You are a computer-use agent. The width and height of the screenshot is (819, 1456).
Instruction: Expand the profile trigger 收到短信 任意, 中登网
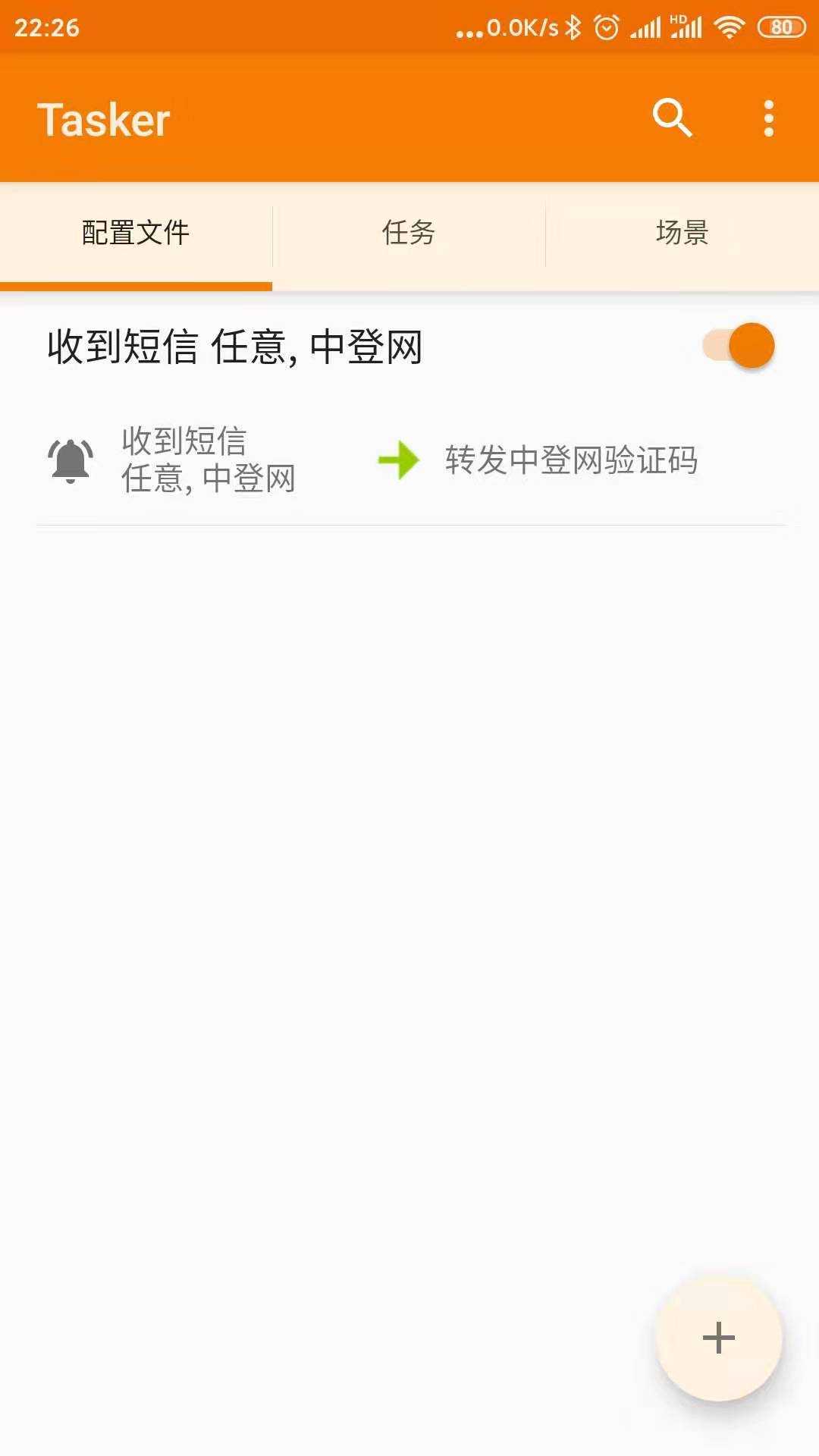click(x=235, y=345)
